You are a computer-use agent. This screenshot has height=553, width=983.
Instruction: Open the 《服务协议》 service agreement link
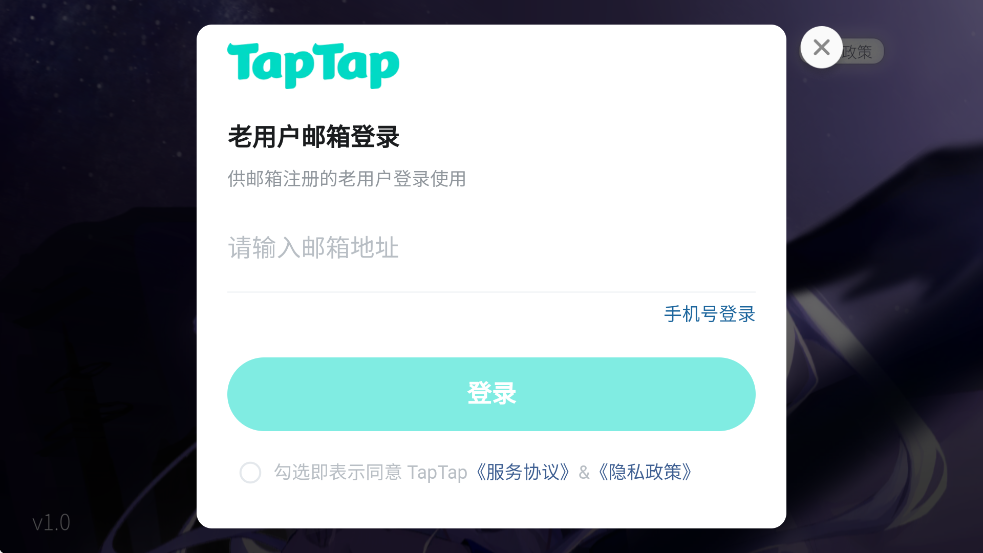(x=526, y=472)
